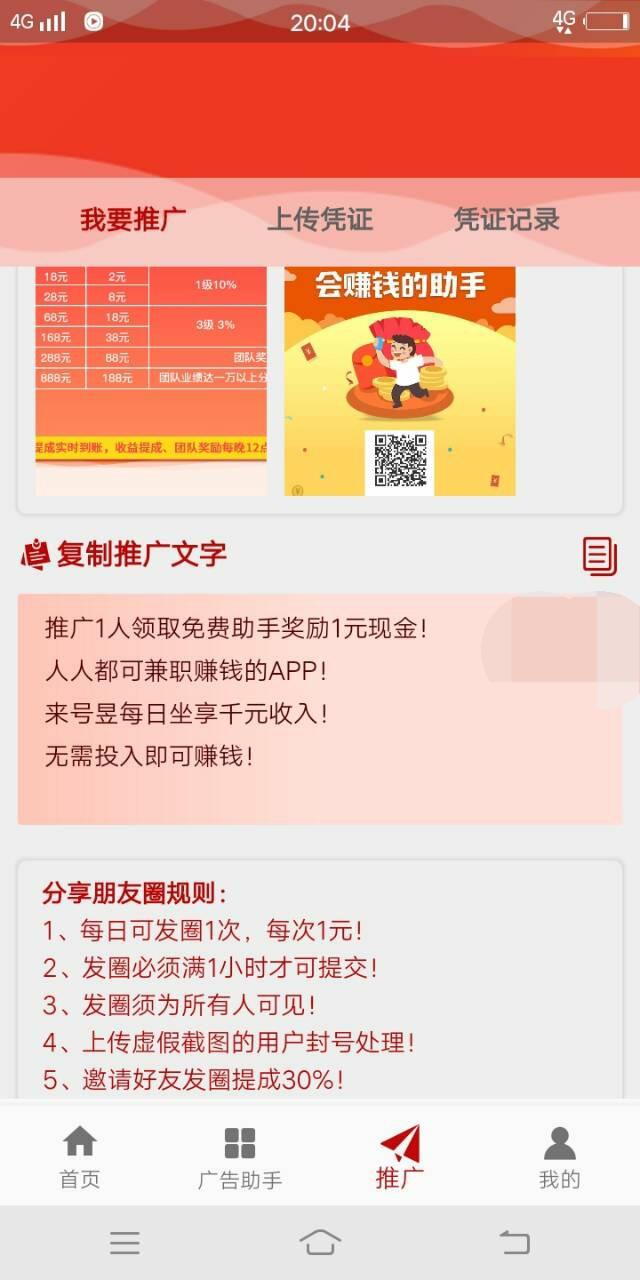Open the 我的 profile tab
The width and height of the screenshot is (640, 1280).
[559, 1156]
